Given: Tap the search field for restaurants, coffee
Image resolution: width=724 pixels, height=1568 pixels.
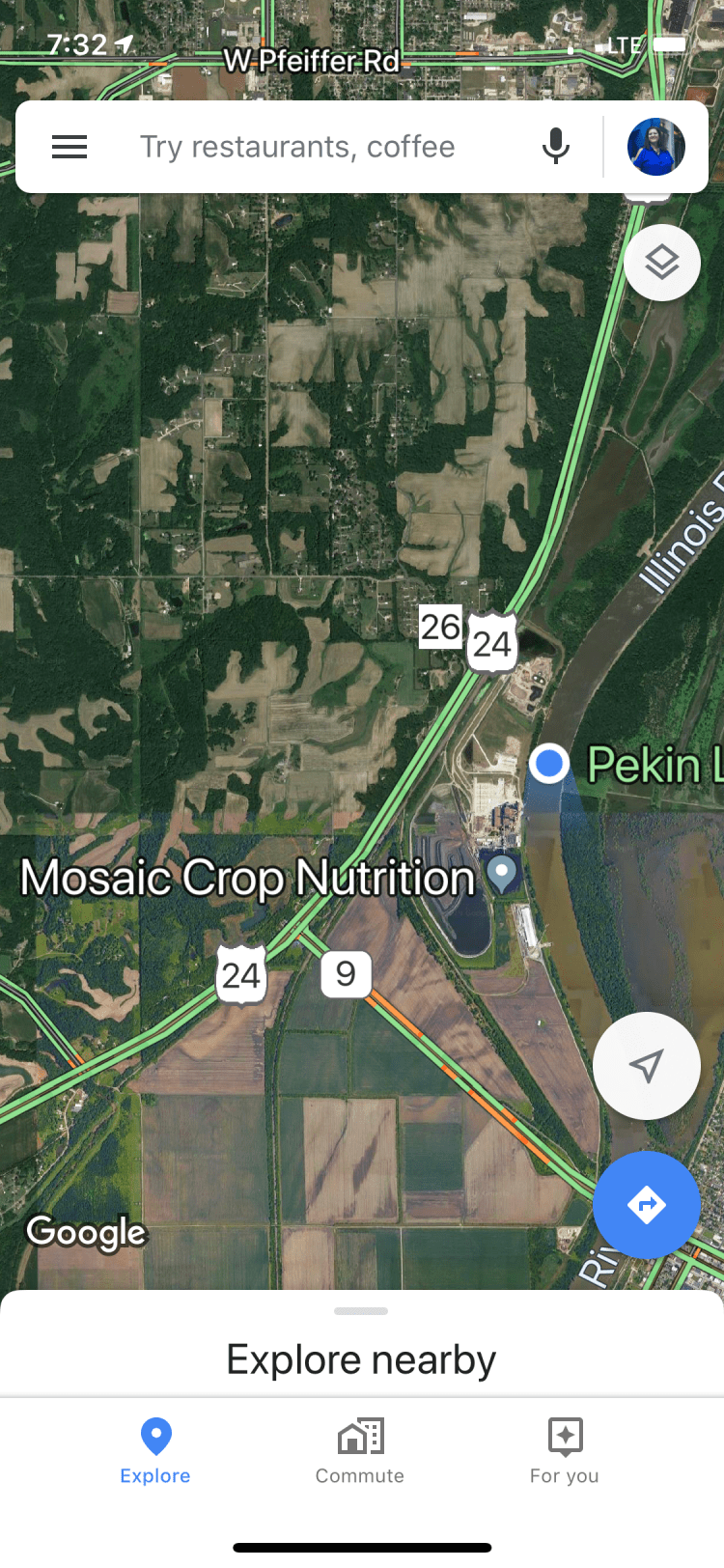Looking at the screenshot, I should point(297,147).
